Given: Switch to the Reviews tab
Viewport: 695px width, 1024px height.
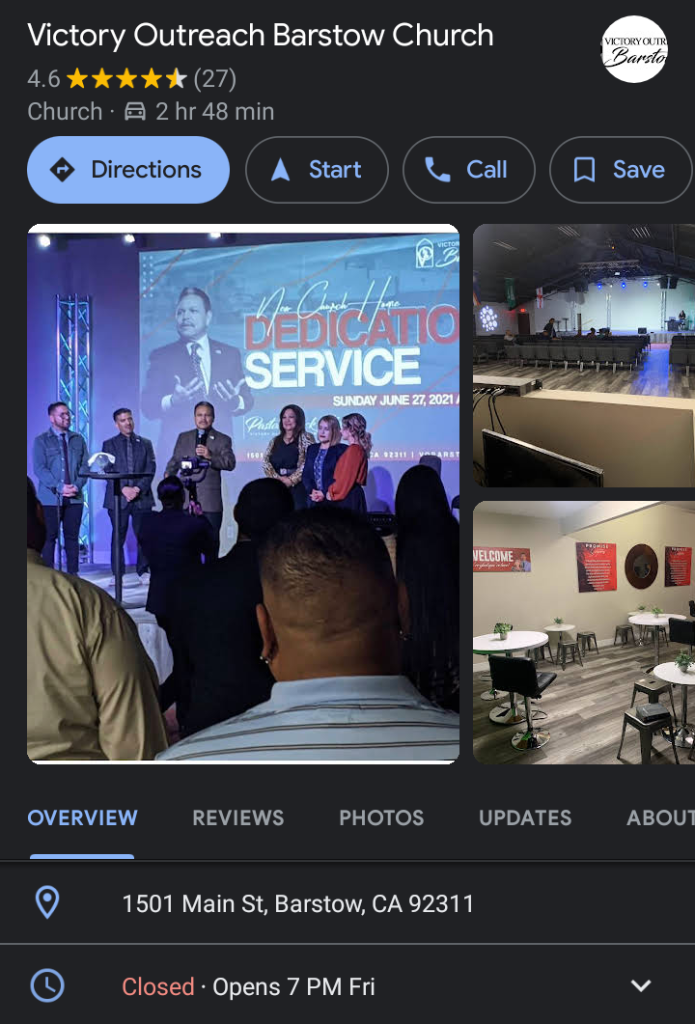Looking at the screenshot, I should (238, 818).
